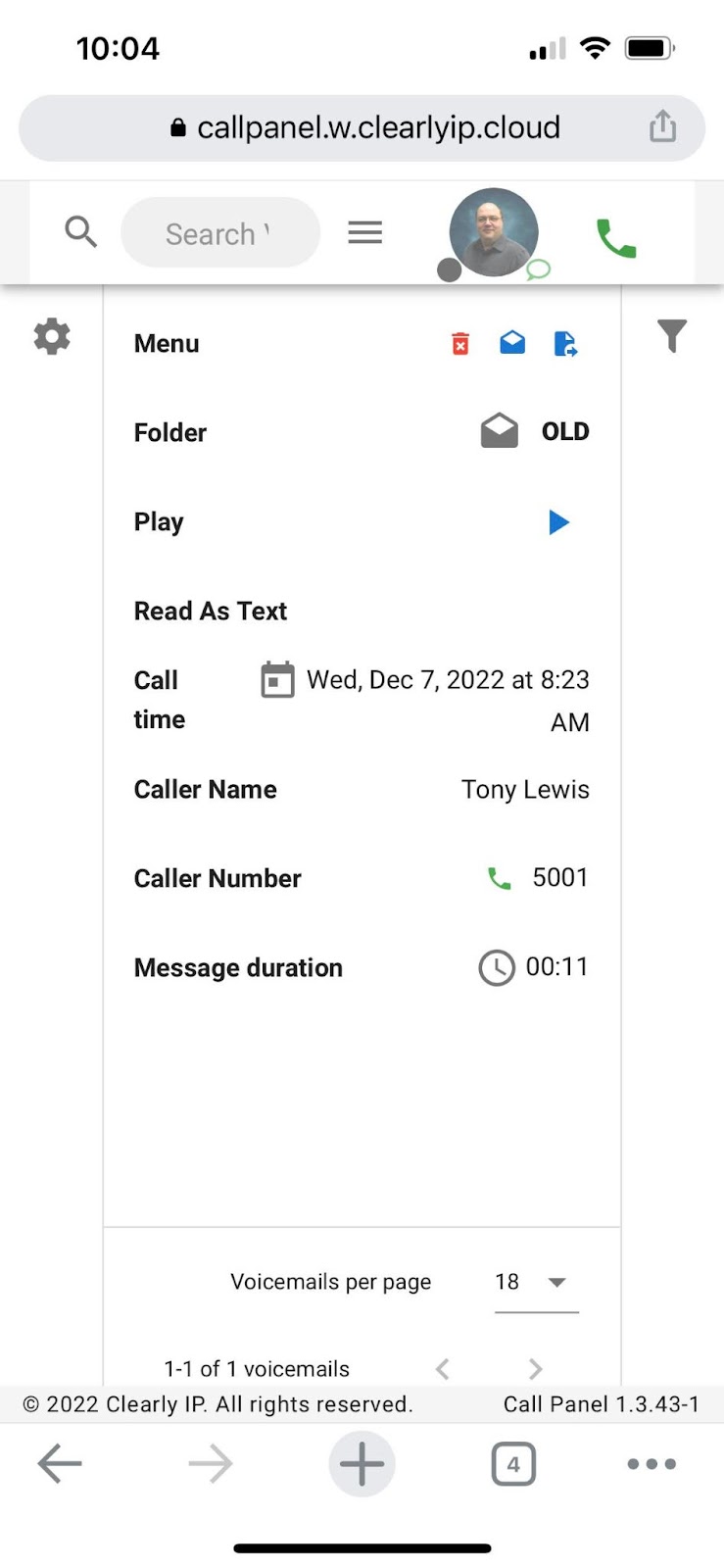Tap the message duration clock indicator
This screenshot has width=724, height=1568.
tap(497, 967)
